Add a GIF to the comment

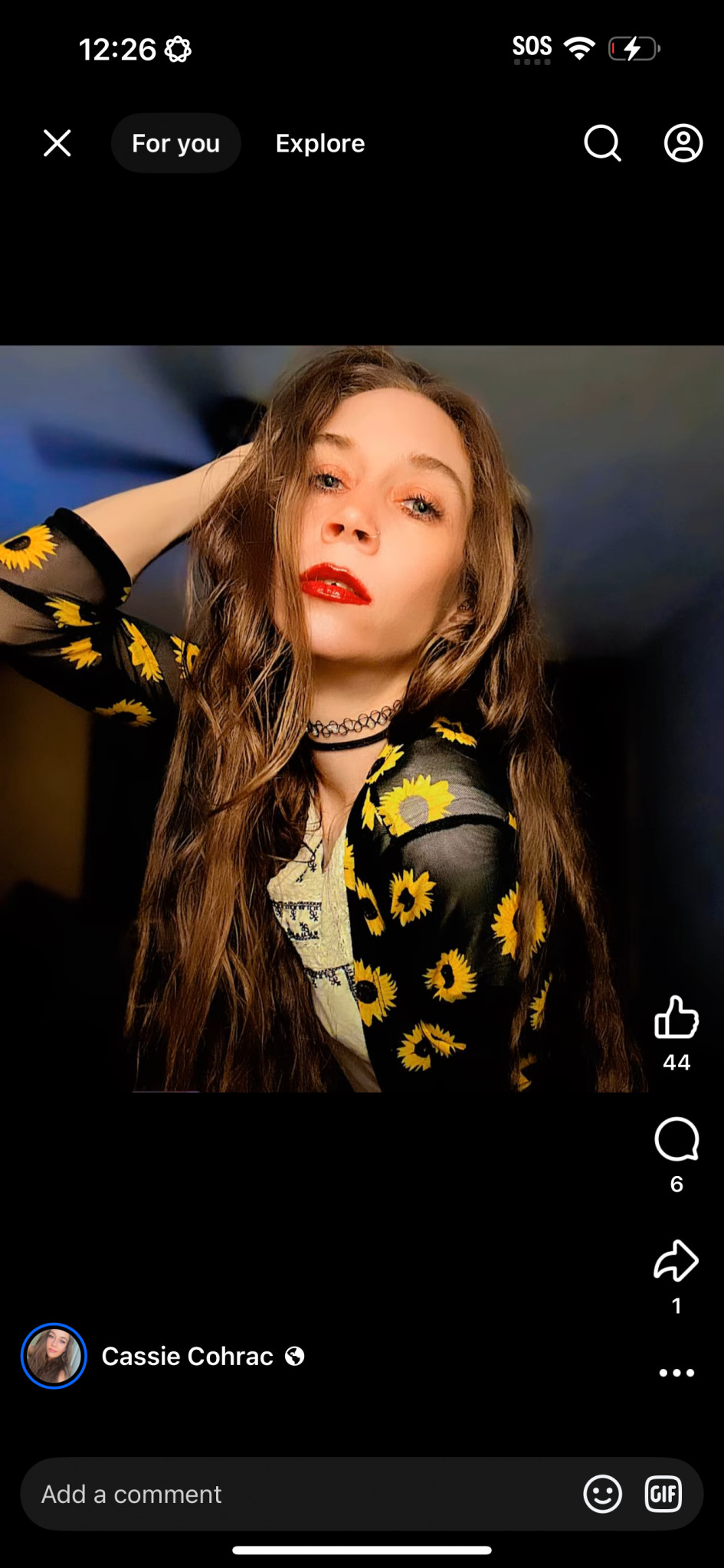click(663, 1494)
